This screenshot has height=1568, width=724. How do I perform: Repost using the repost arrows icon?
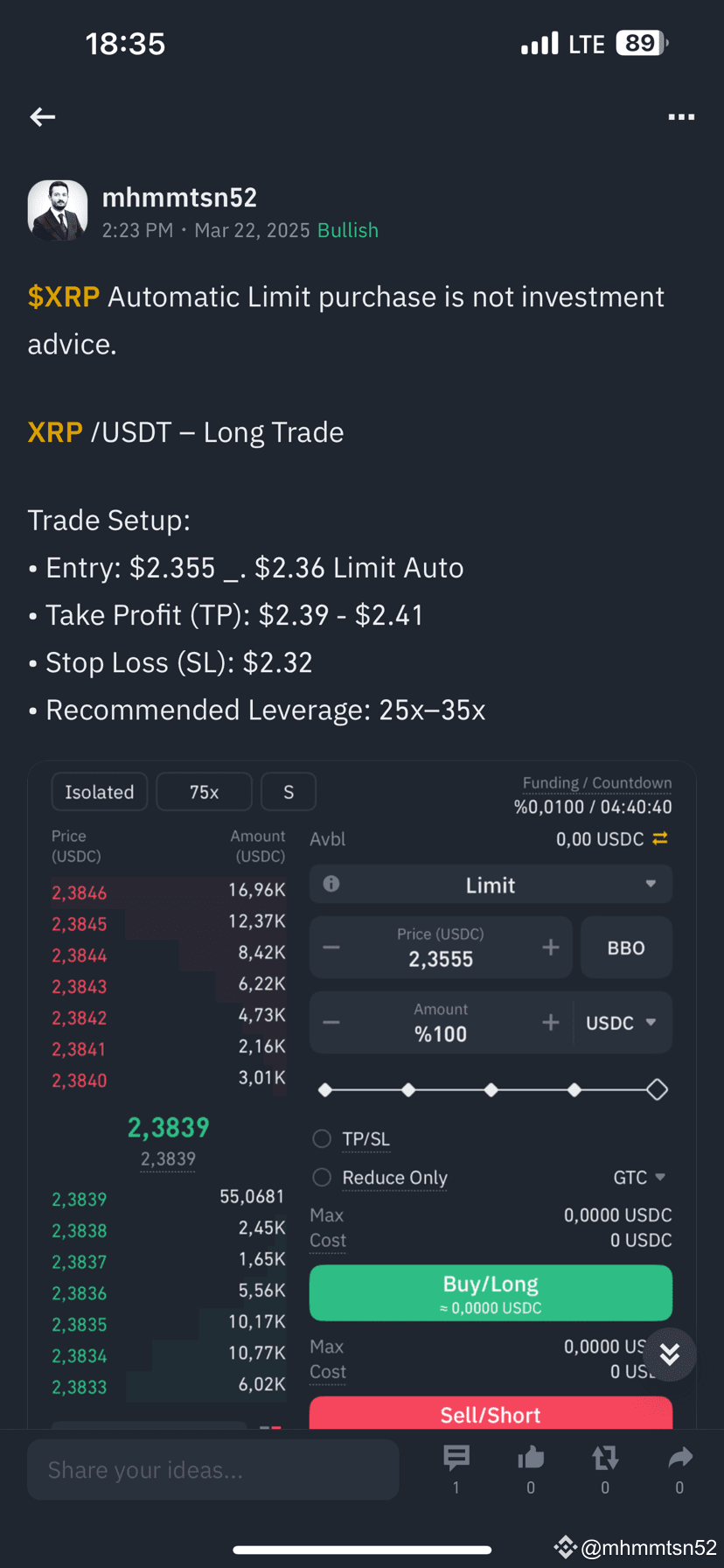click(605, 1458)
